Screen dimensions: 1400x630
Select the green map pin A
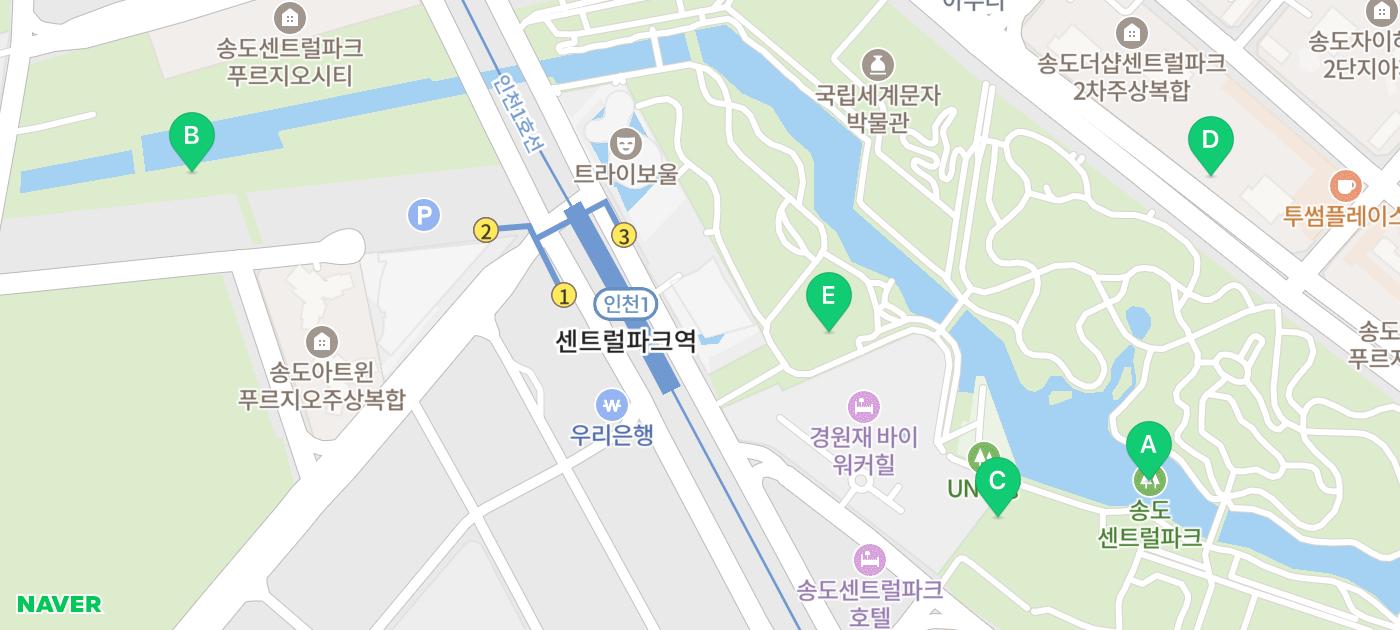(x=1148, y=446)
